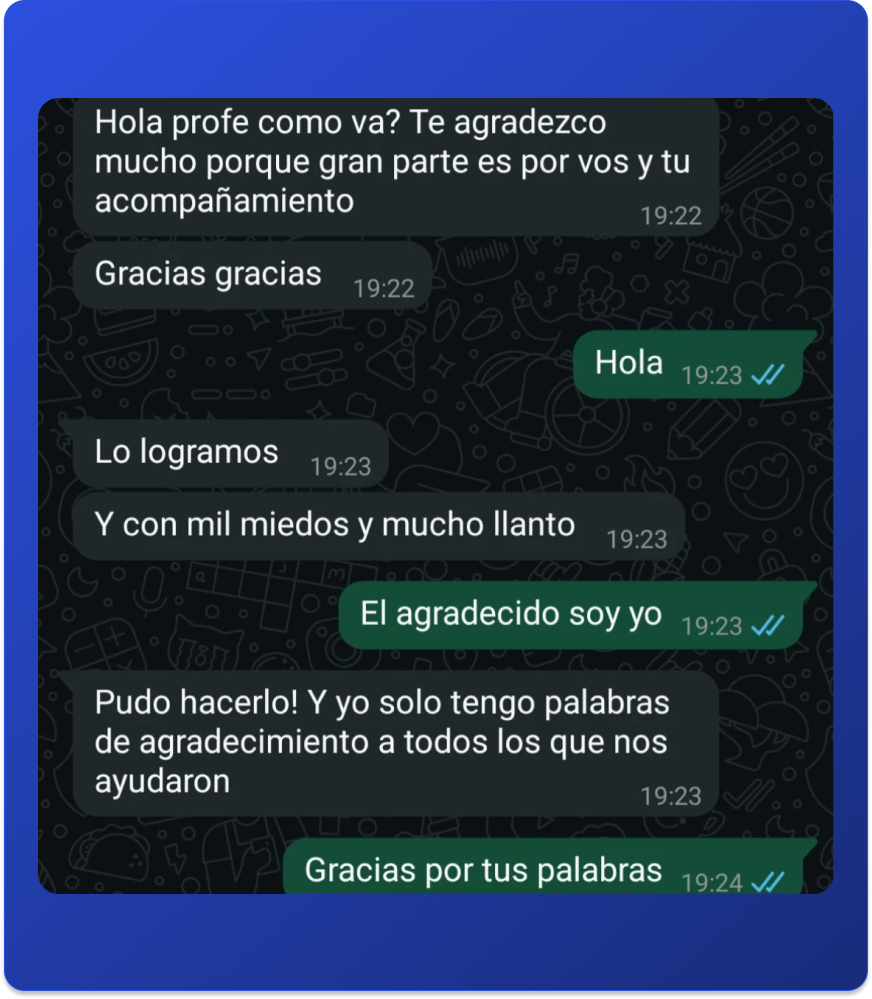This screenshot has width=872, height=999.
Task: Click the 19:22 timestamp on "Gracias gracias"
Action: click(x=384, y=288)
